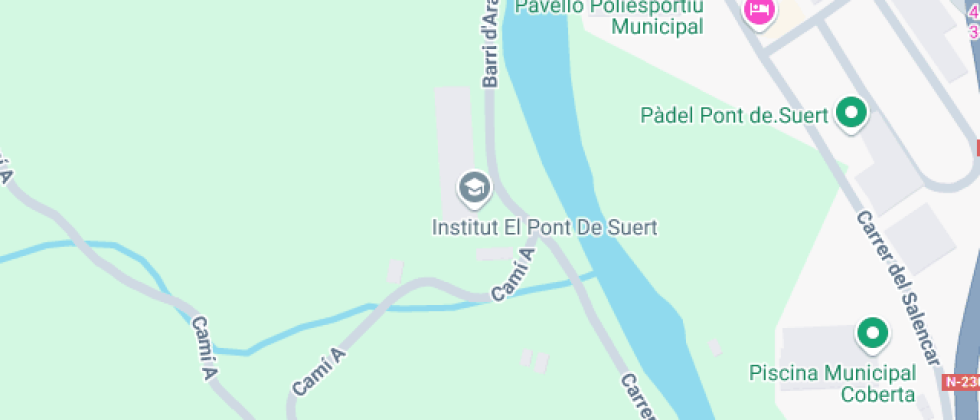The image size is (980, 420).
Task: Tap the Piscina Municipal Coberta marker
Action: (x=874, y=333)
